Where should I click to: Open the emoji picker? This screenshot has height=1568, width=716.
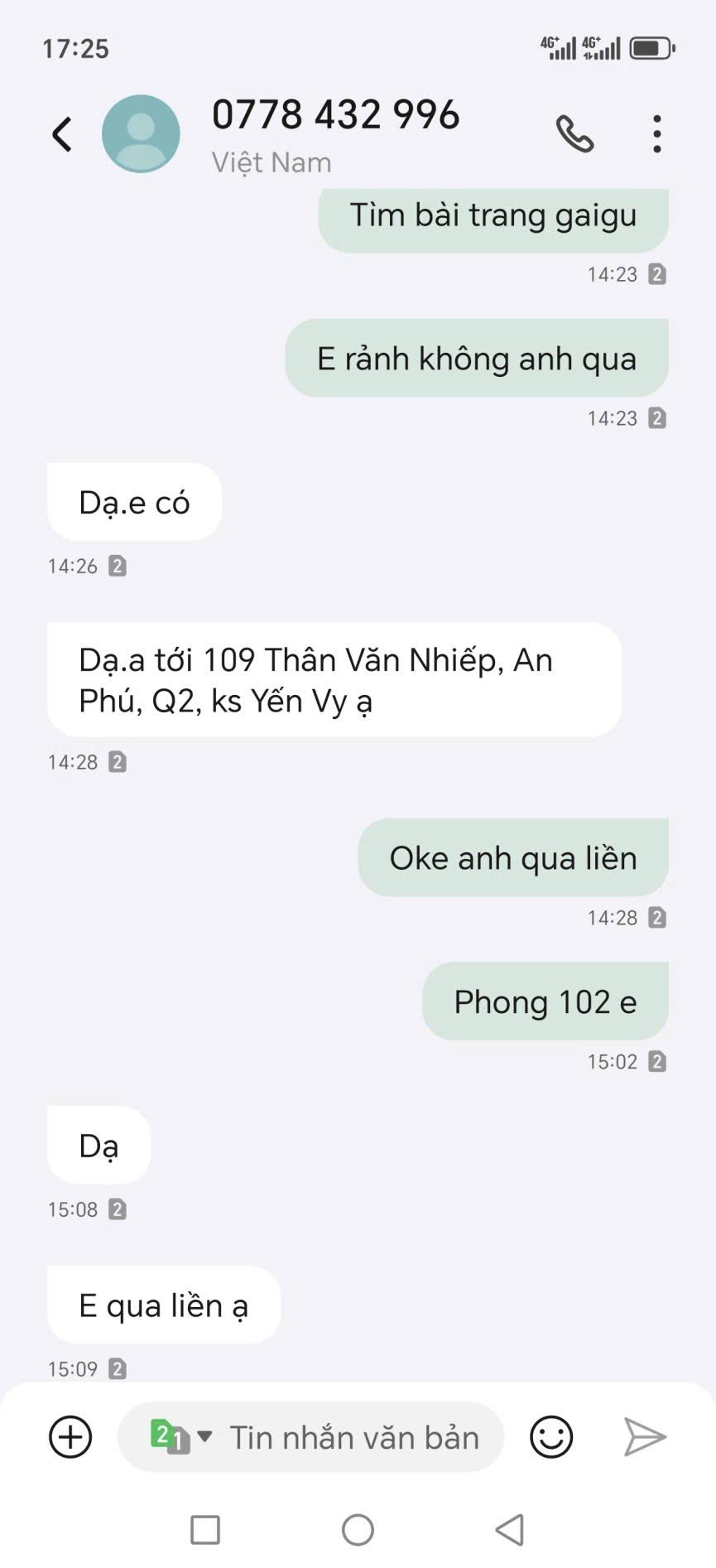[550, 1437]
